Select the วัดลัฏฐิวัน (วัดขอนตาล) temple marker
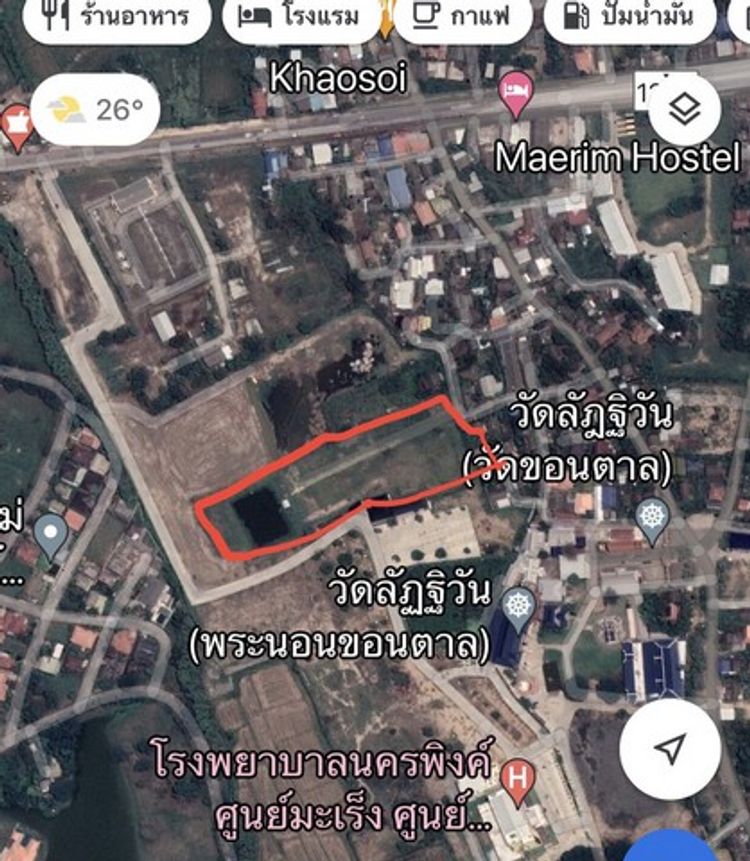The width and height of the screenshot is (750, 861). tap(652, 517)
